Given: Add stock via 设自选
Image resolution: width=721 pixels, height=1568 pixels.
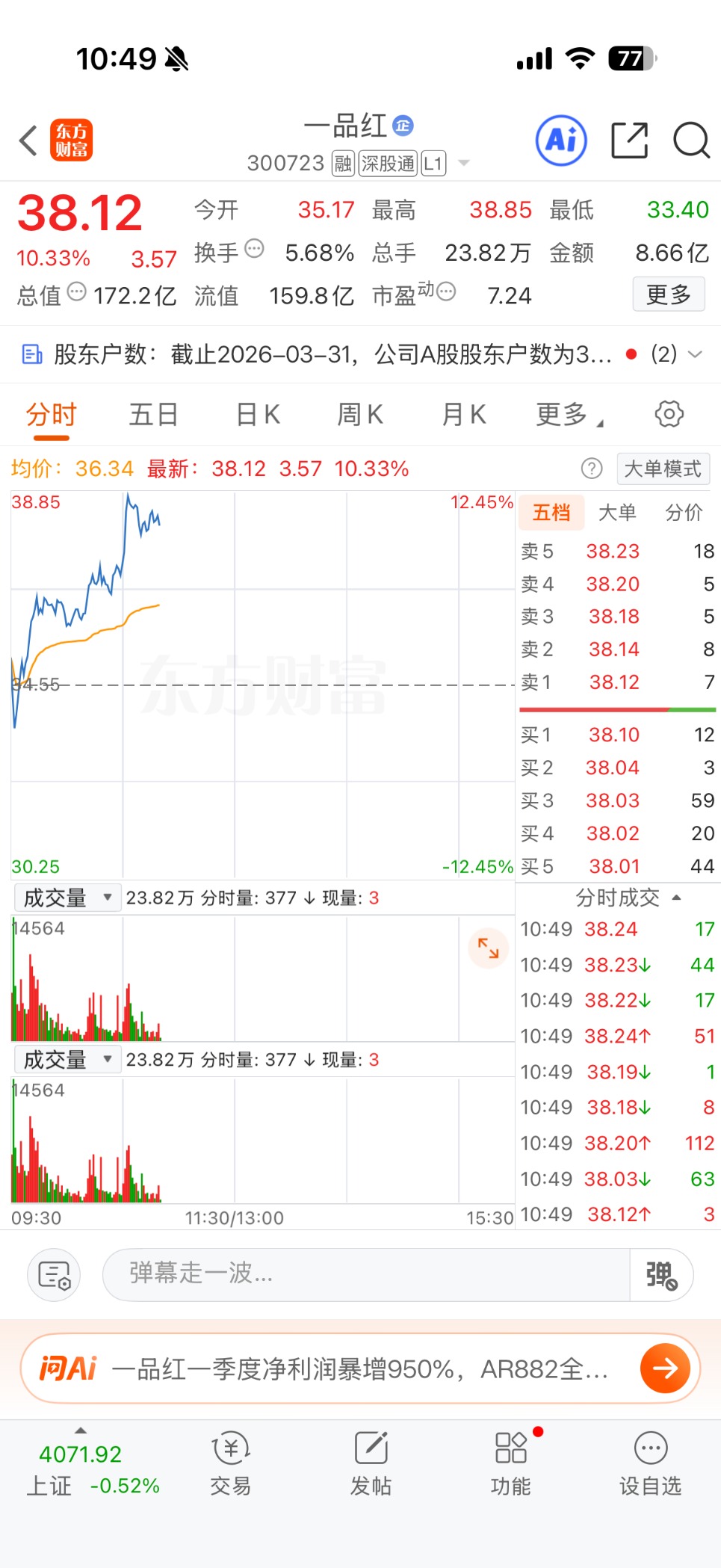Looking at the screenshot, I should (650, 1463).
